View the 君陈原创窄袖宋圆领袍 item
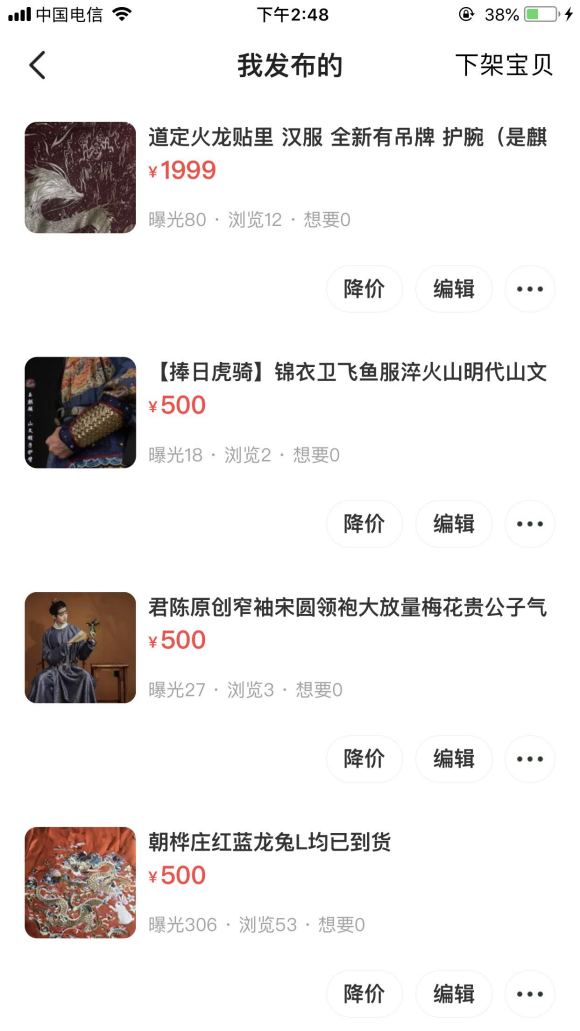Image resolution: width=580 pixels, height=1031 pixels. [x=290, y=647]
